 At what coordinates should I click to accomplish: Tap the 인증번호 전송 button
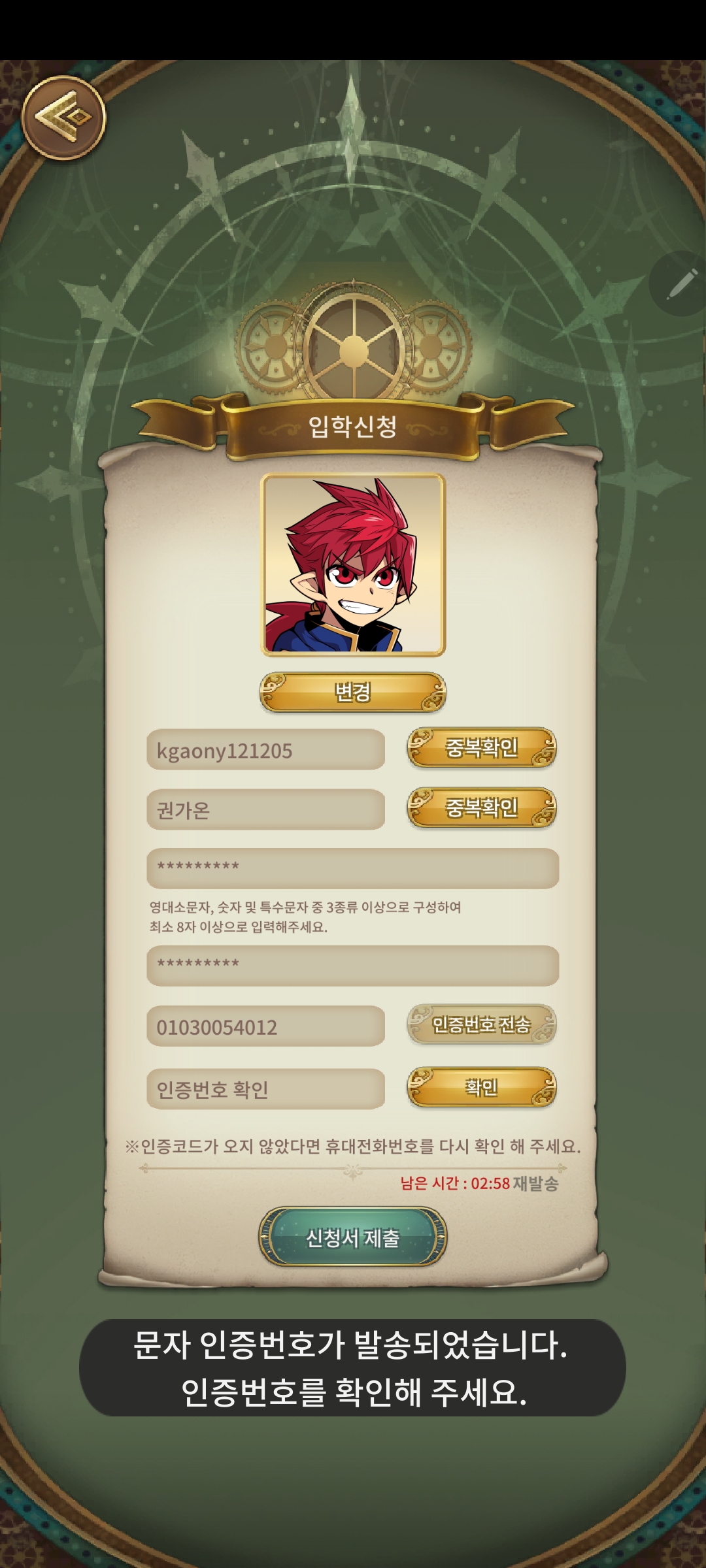482,1024
